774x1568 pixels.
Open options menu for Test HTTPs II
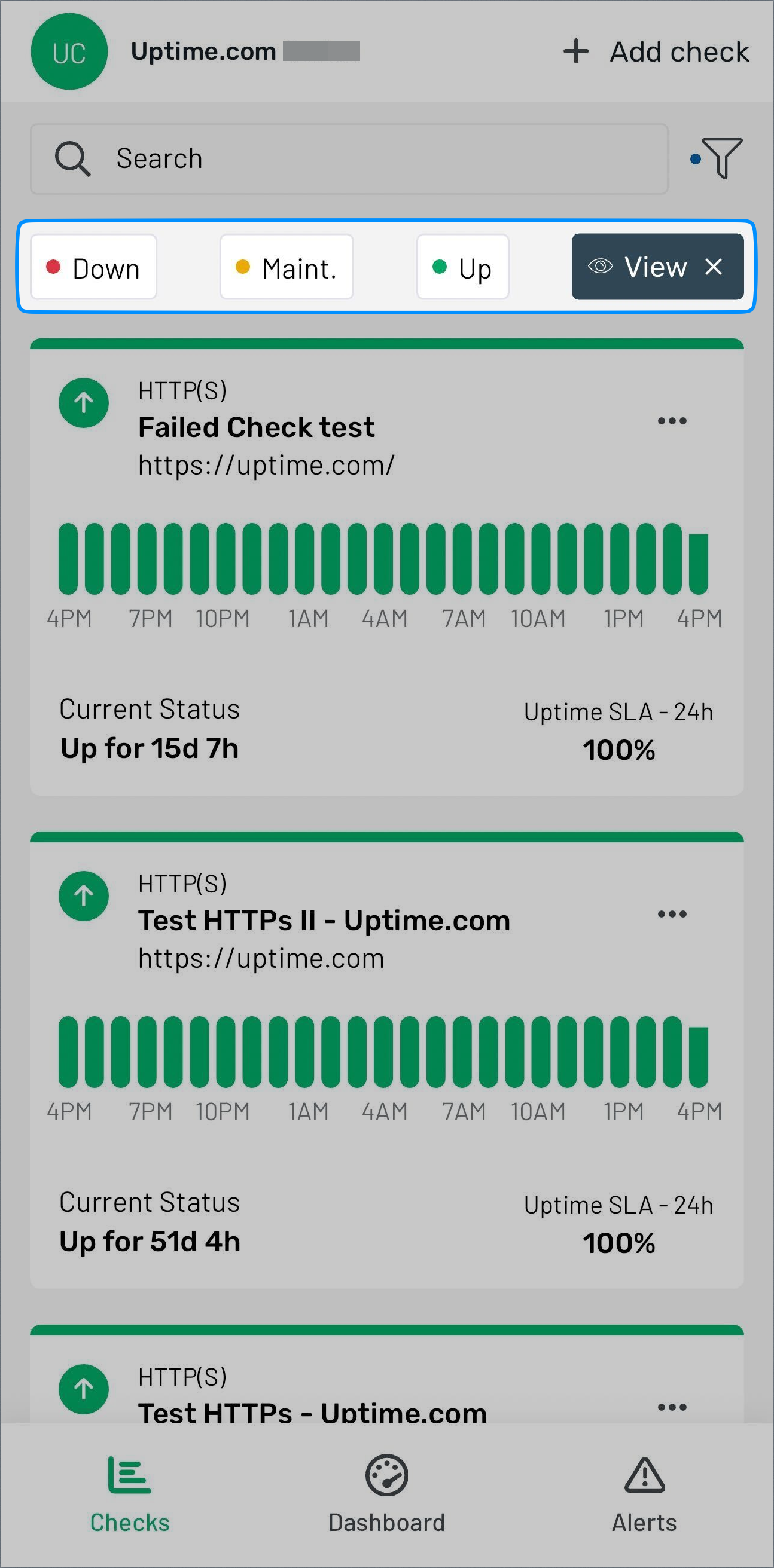point(672,914)
